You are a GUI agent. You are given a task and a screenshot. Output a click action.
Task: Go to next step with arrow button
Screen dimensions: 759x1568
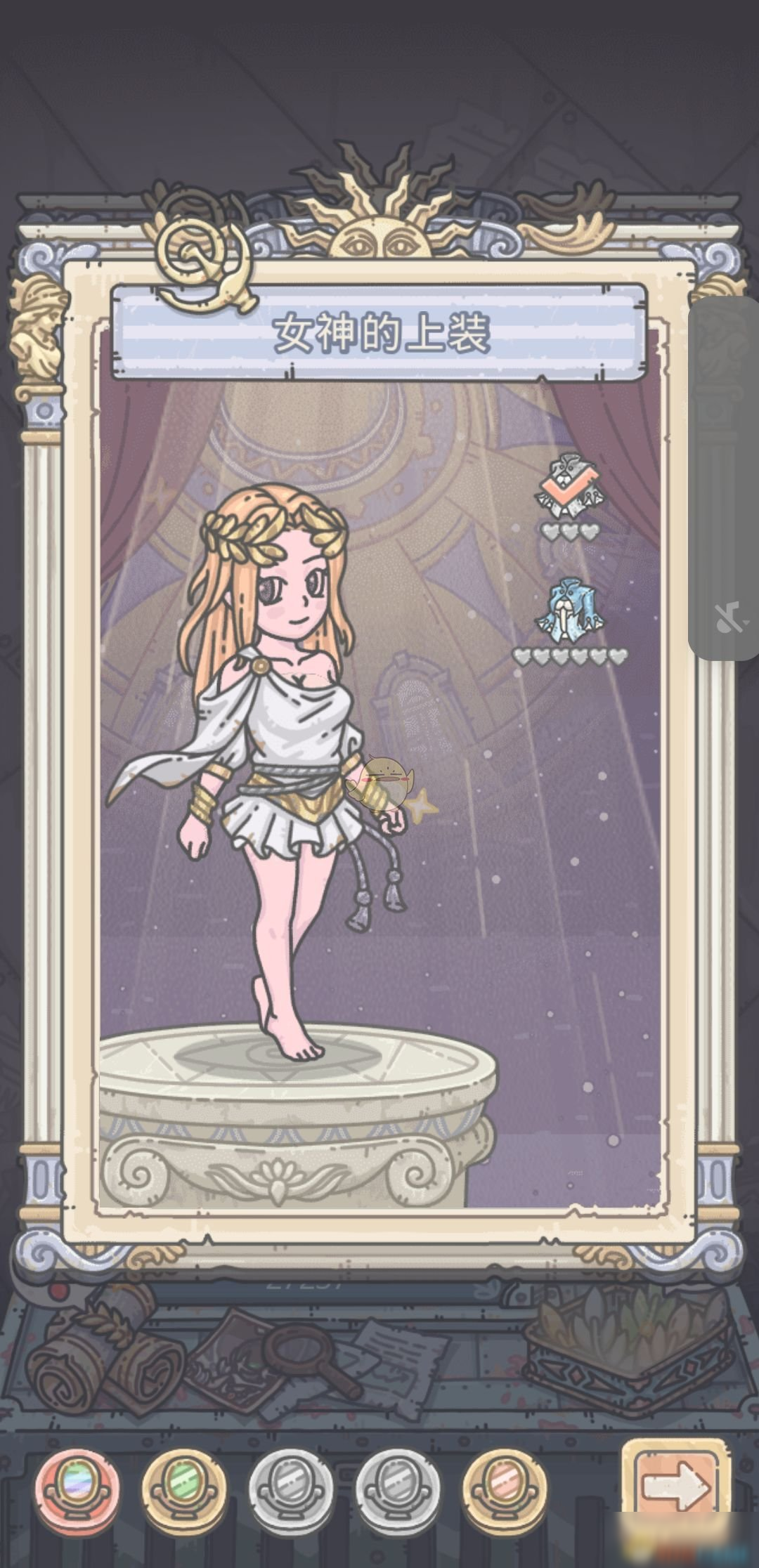click(x=675, y=1485)
